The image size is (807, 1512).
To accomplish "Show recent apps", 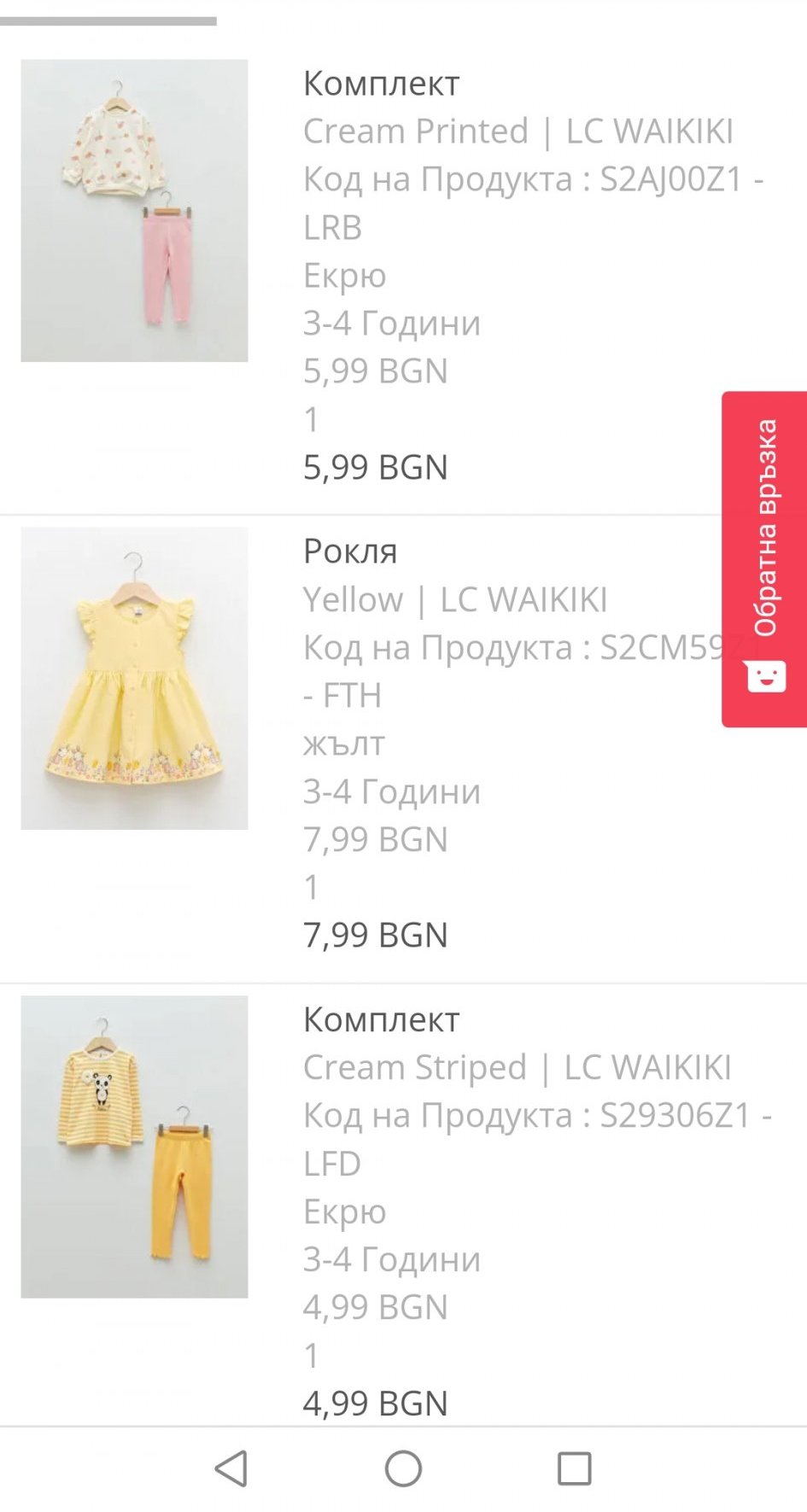I will [x=574, y=1468].
